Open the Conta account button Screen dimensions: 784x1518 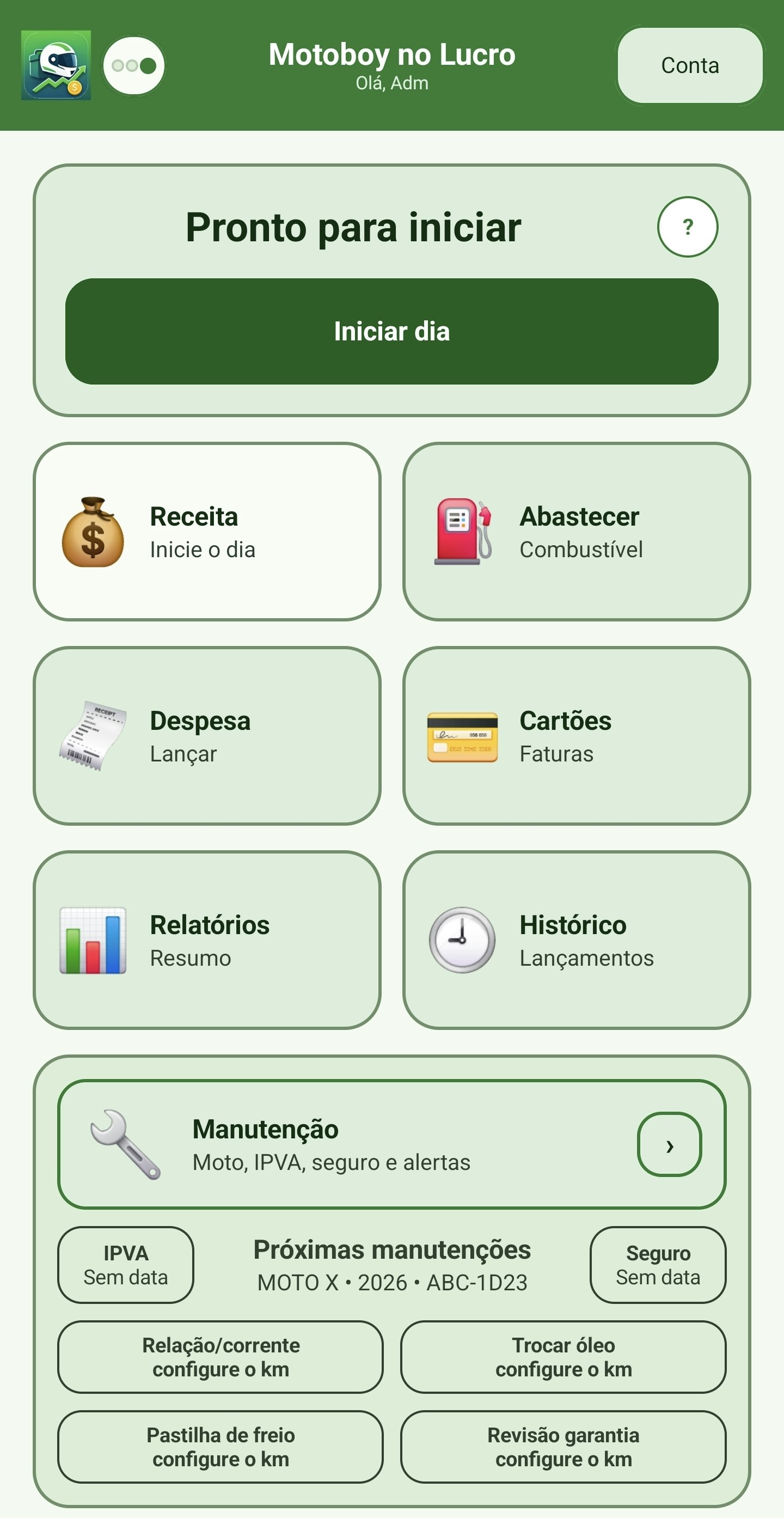click(x=690, y=65)
